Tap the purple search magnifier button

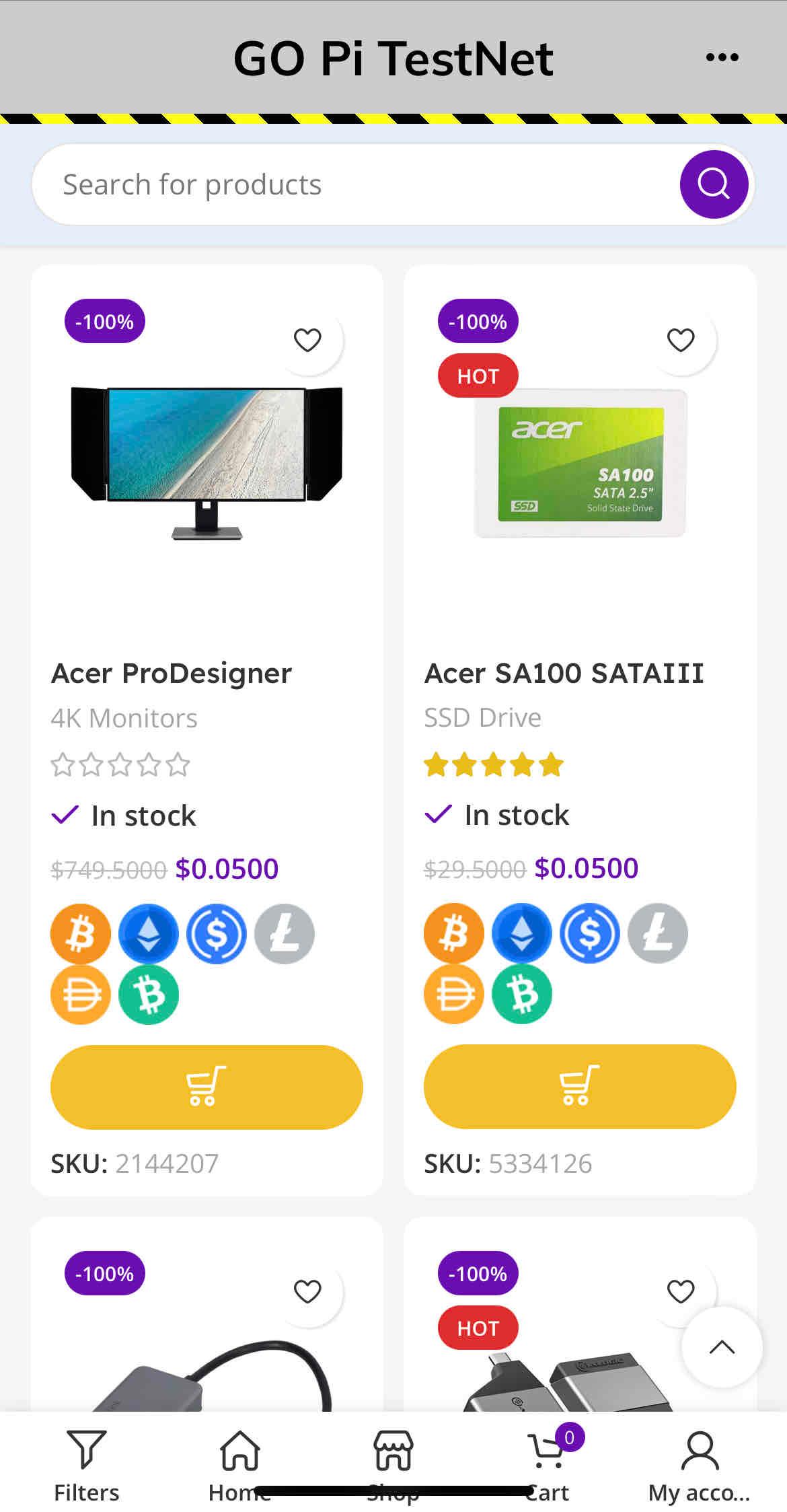(714, 184)
